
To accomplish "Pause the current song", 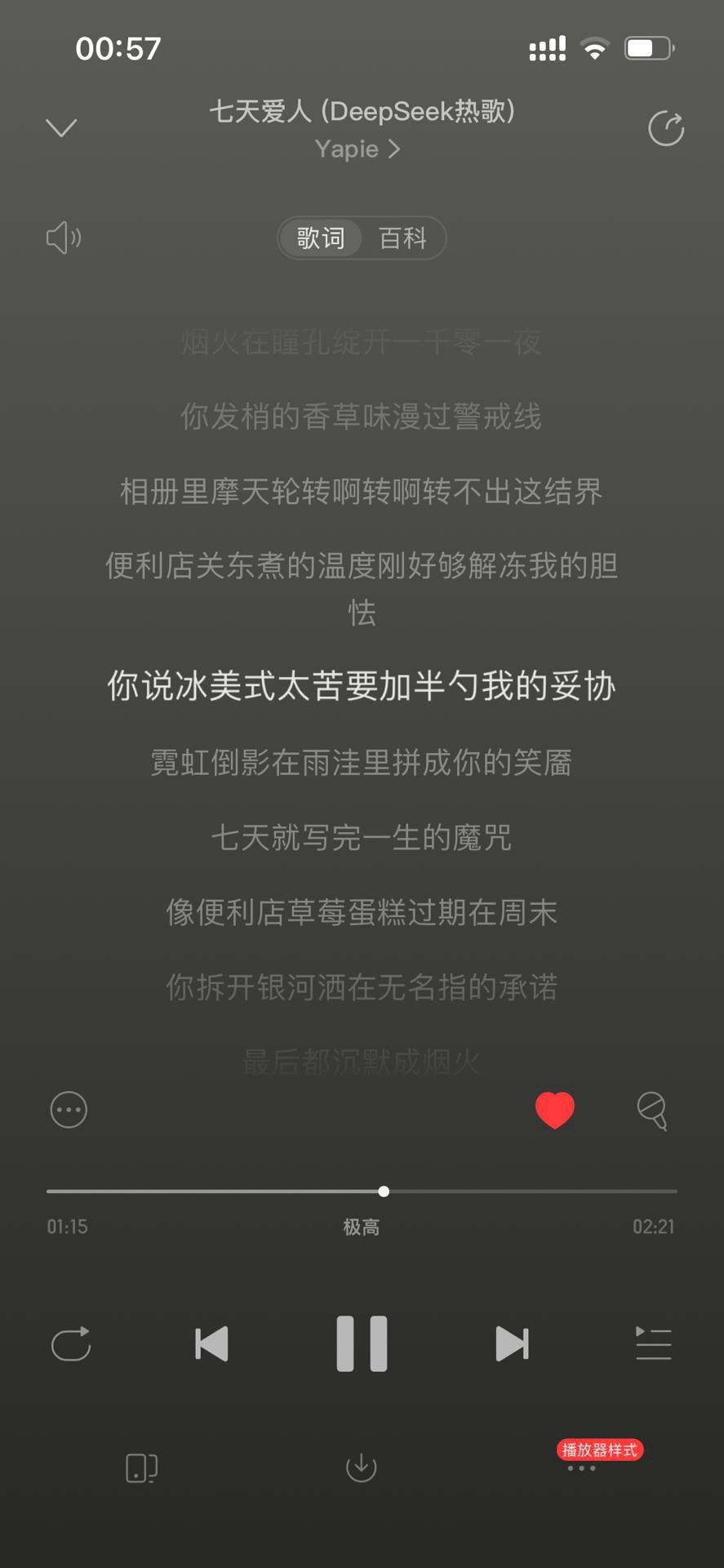I will [x=362, y=1343].
